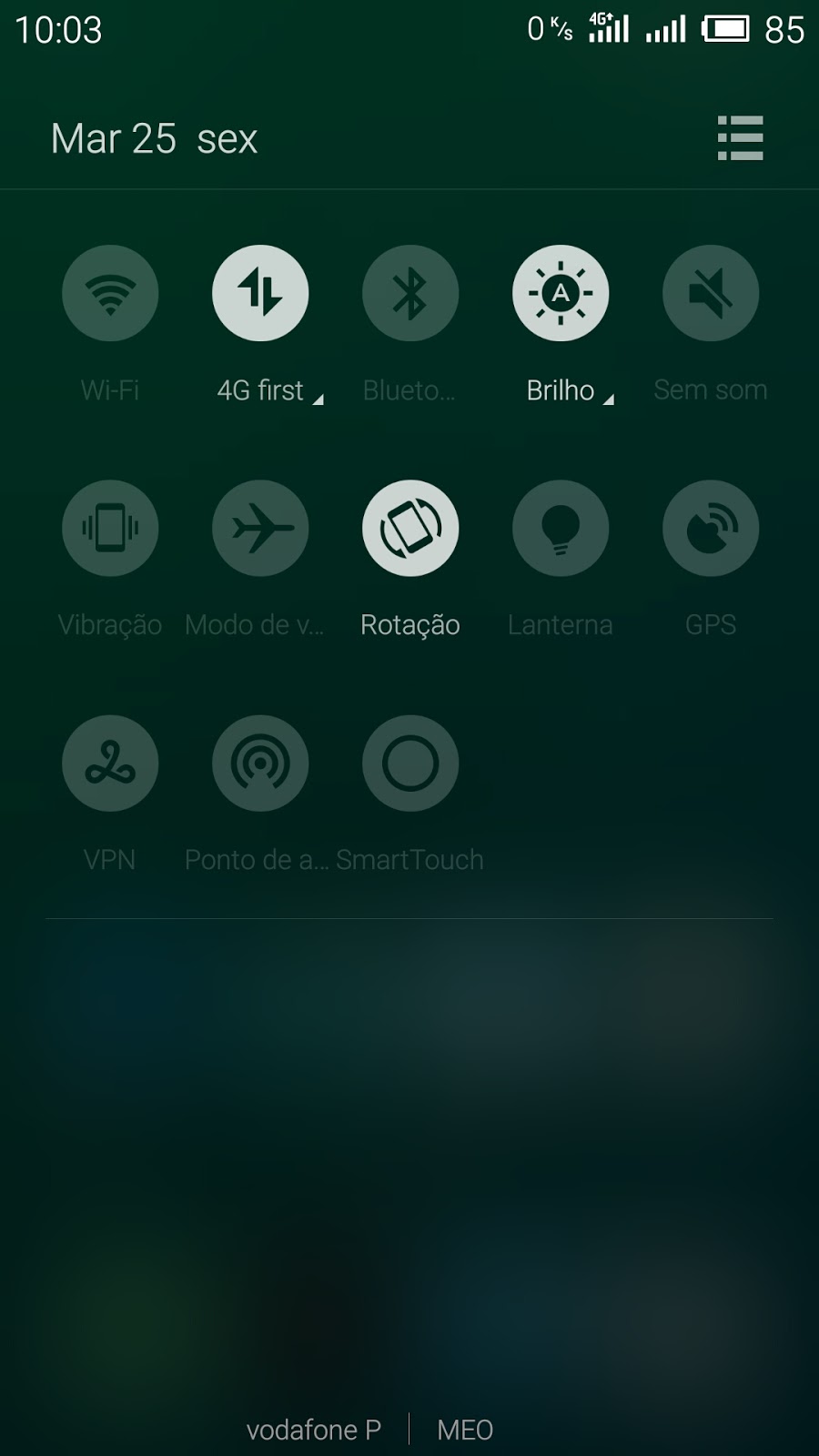The width and height of the screenshot is (819, 1456).
Task: Enable Vibração mode
Action: pos(110,528)
